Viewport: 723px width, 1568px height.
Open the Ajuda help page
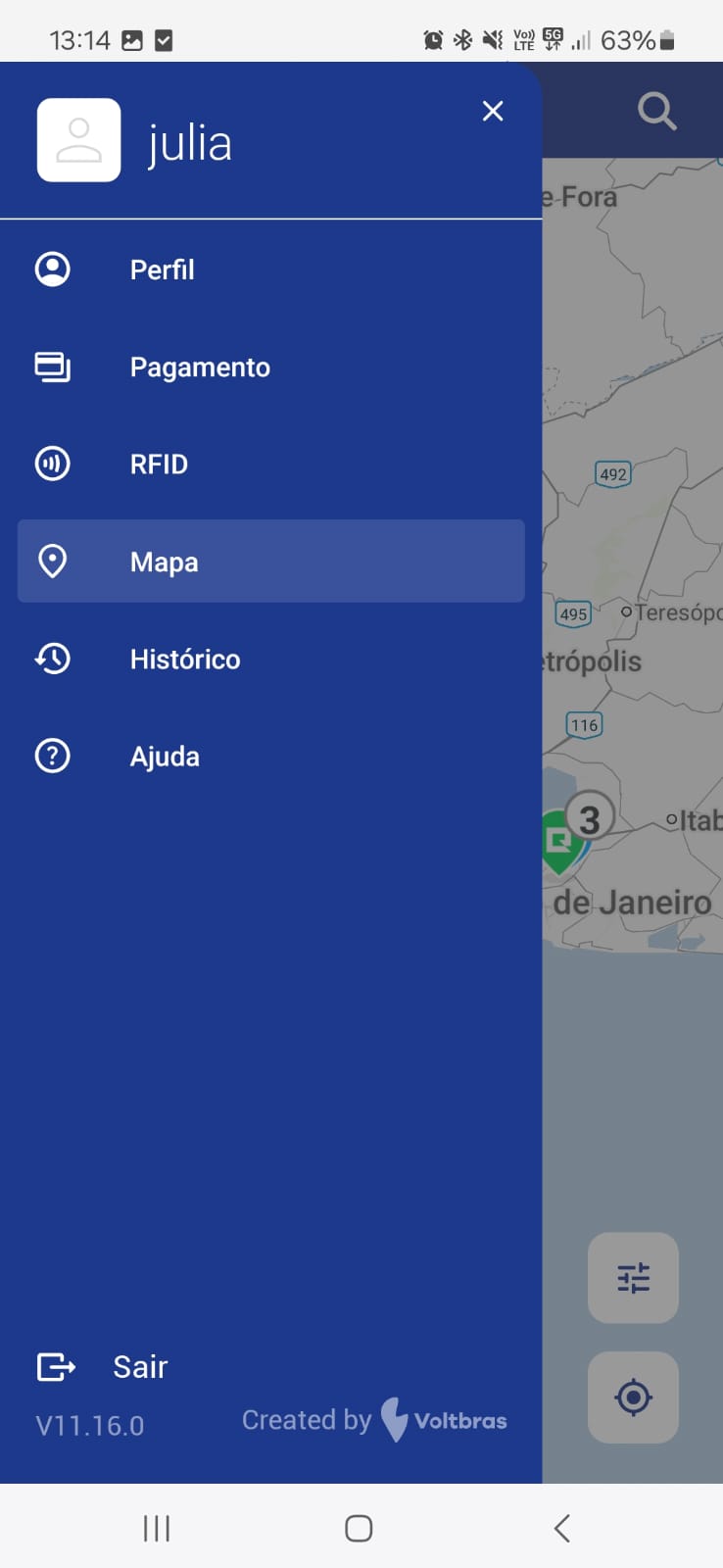pyautogui.click(x=165, y=757)
